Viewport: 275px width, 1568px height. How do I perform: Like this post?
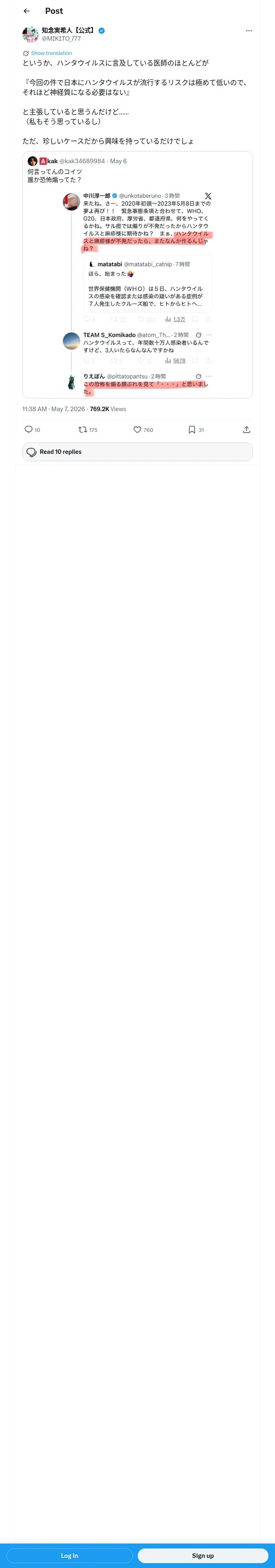point(143,430)
